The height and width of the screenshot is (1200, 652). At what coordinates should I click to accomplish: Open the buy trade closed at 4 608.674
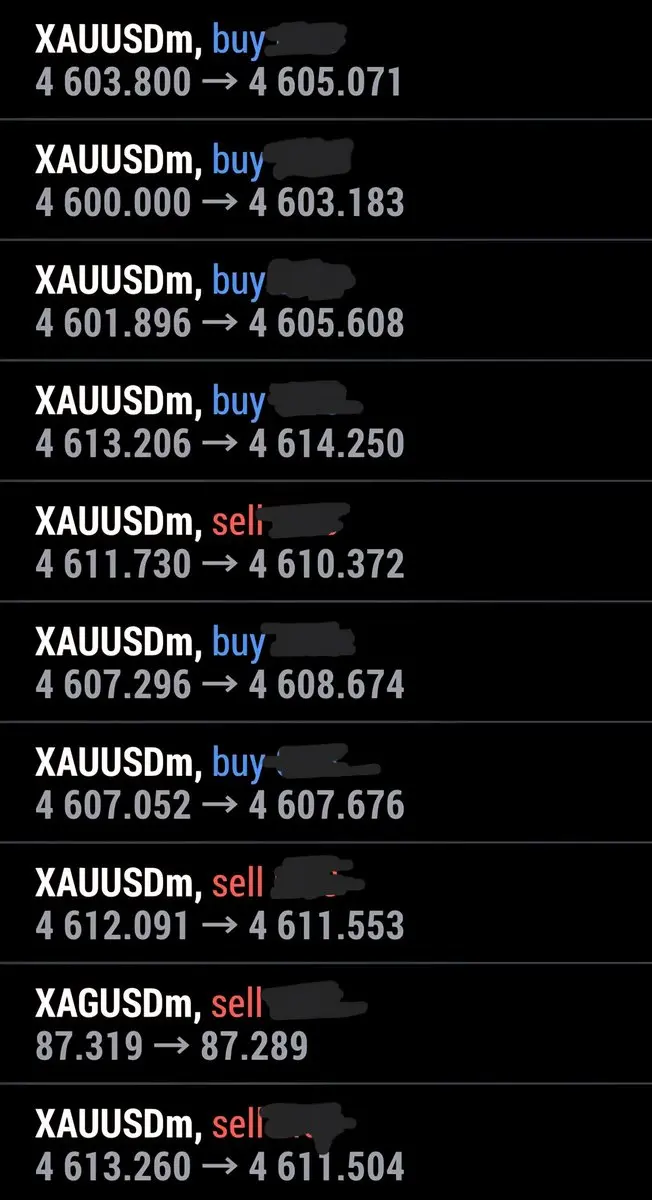pos(326,662)
